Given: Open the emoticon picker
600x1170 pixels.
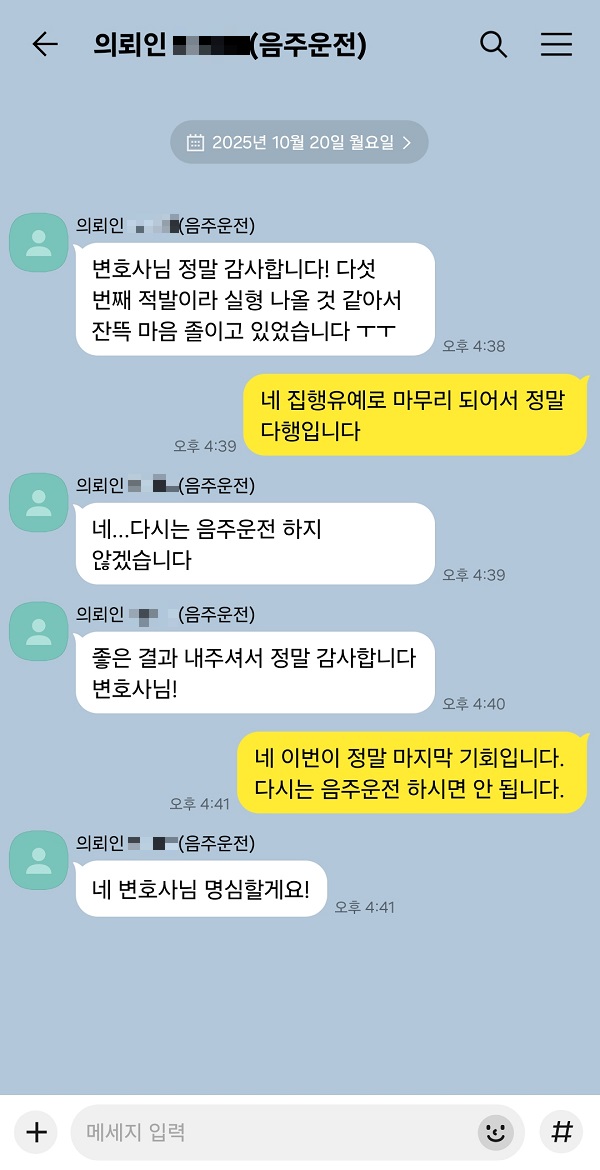Looking at the screenshot, I should (495, 1133).
